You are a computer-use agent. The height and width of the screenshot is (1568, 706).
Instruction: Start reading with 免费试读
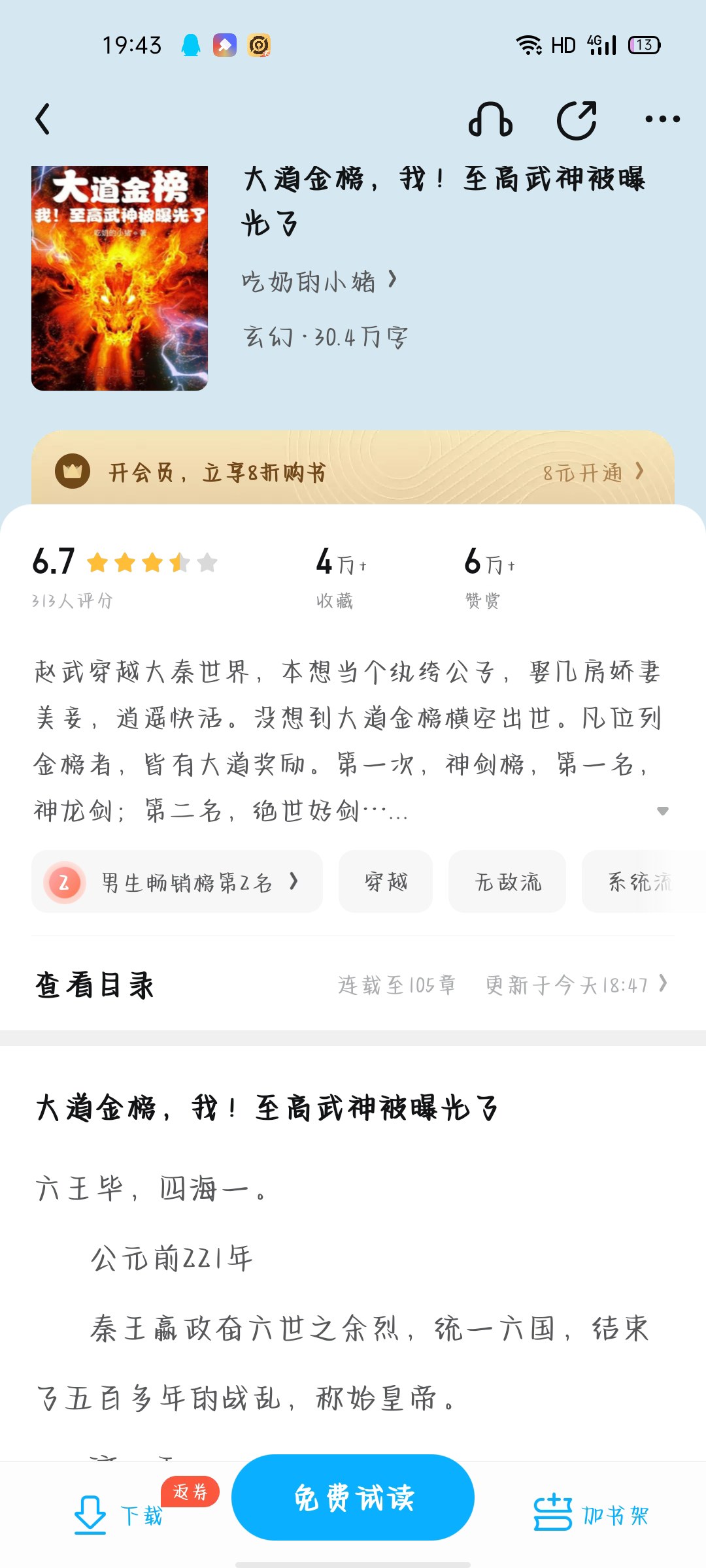[x=353, y=1497]
